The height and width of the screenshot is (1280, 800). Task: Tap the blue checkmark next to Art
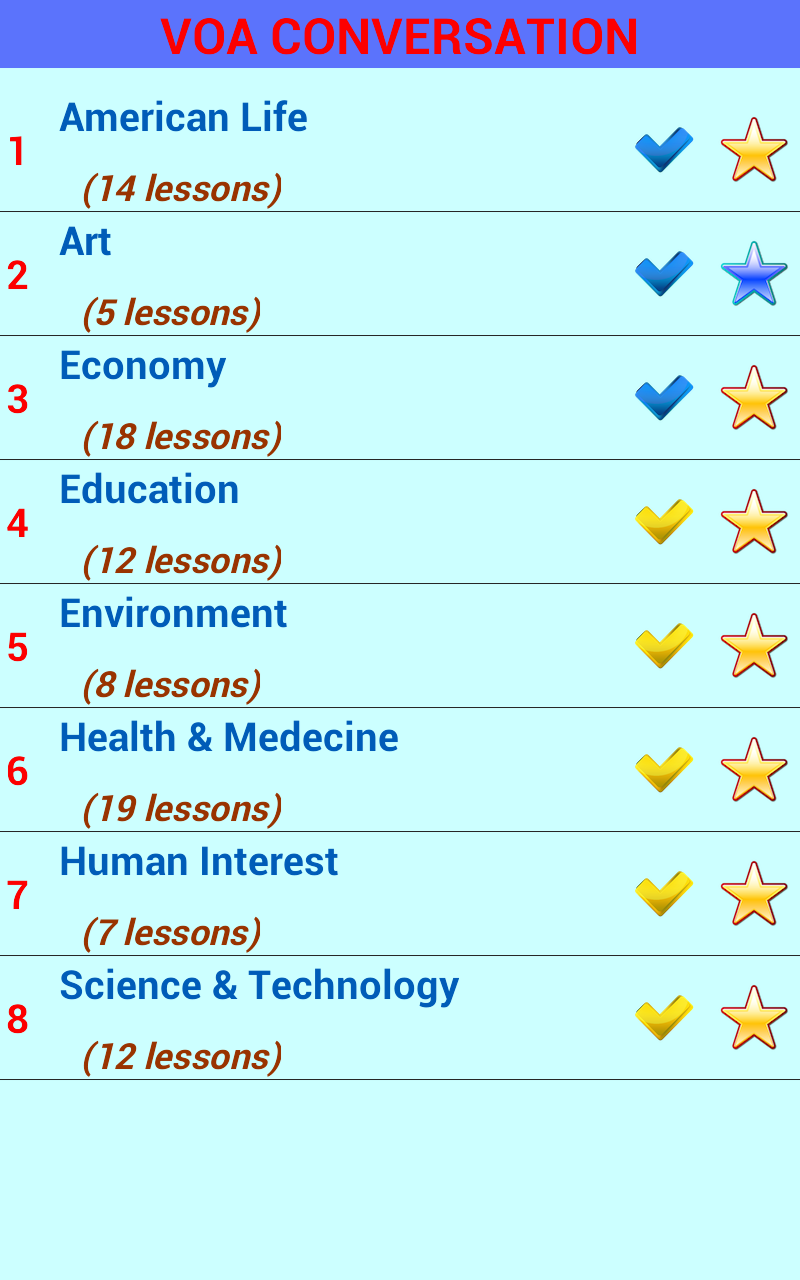664,274
